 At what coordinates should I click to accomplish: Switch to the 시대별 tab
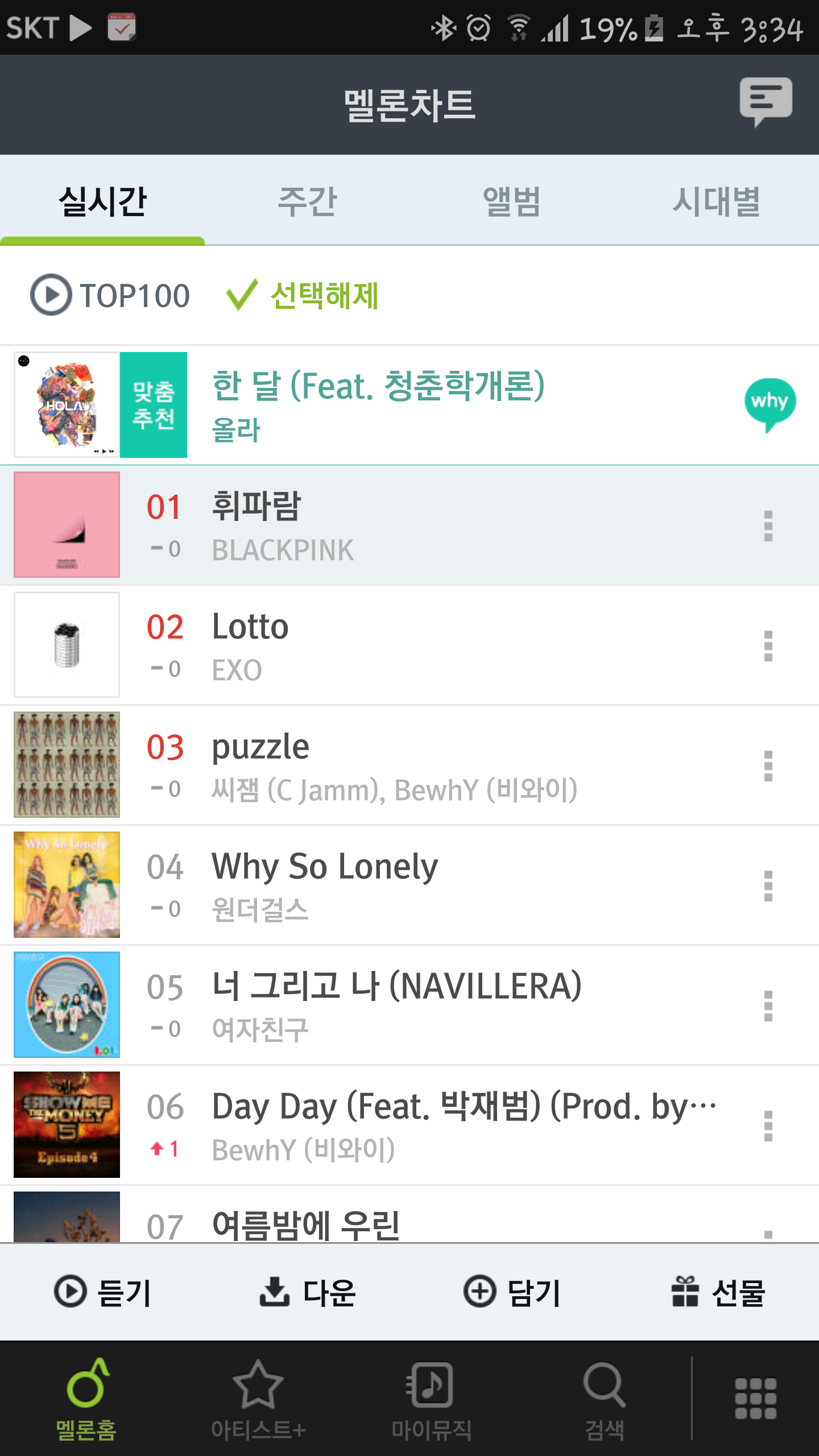[716, 201]
